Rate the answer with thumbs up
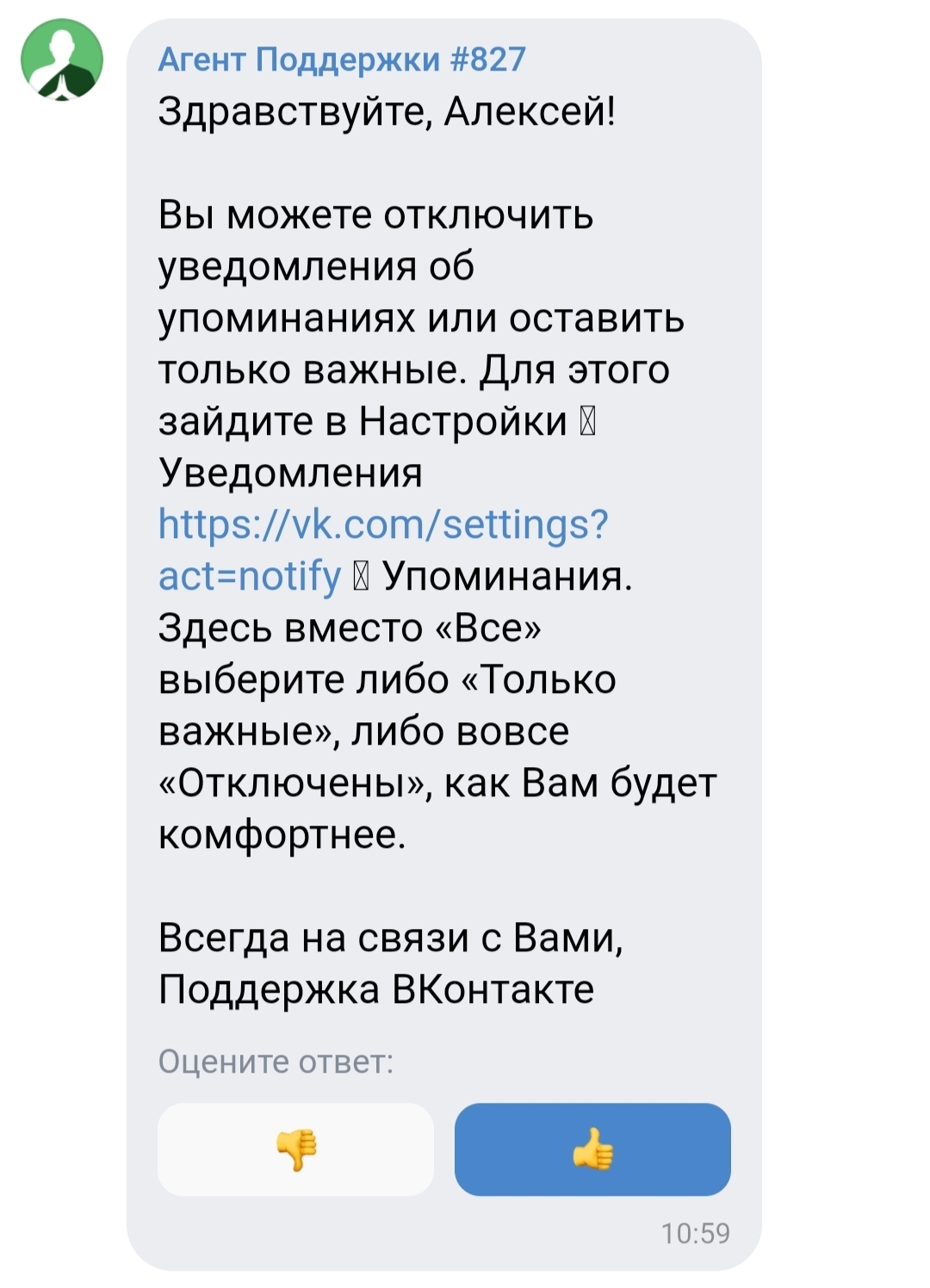The height and width of the screenshot is (1288, 930). tap(592, 1149)
